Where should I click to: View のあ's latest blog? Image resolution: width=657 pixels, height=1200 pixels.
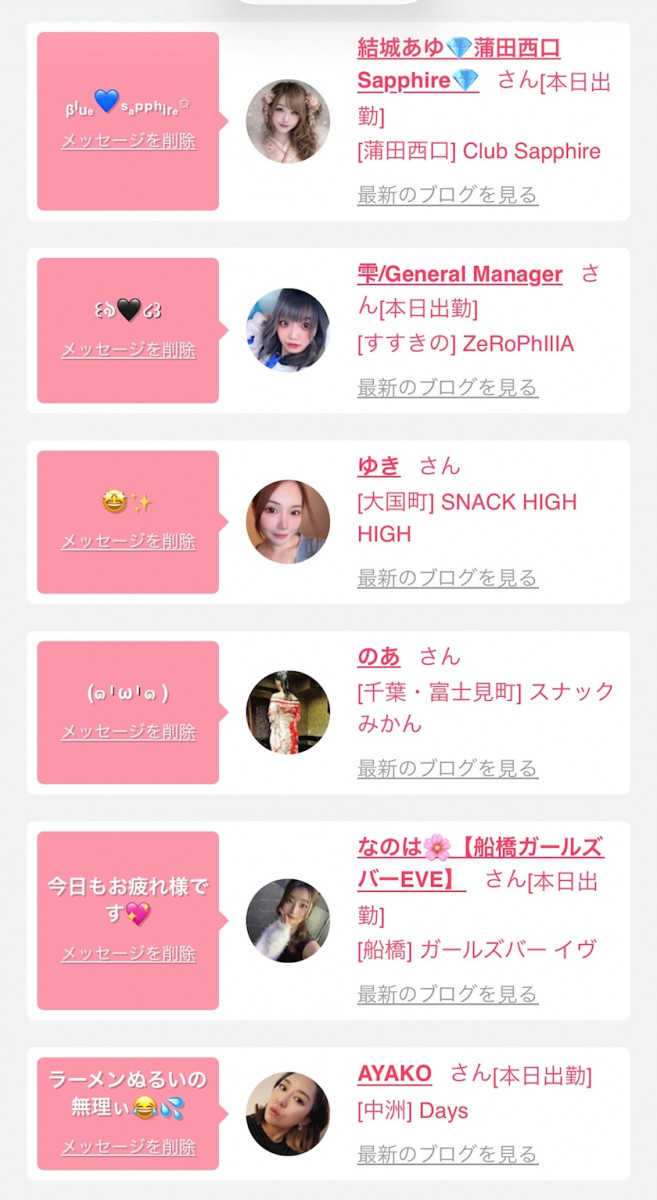(447, 768)
